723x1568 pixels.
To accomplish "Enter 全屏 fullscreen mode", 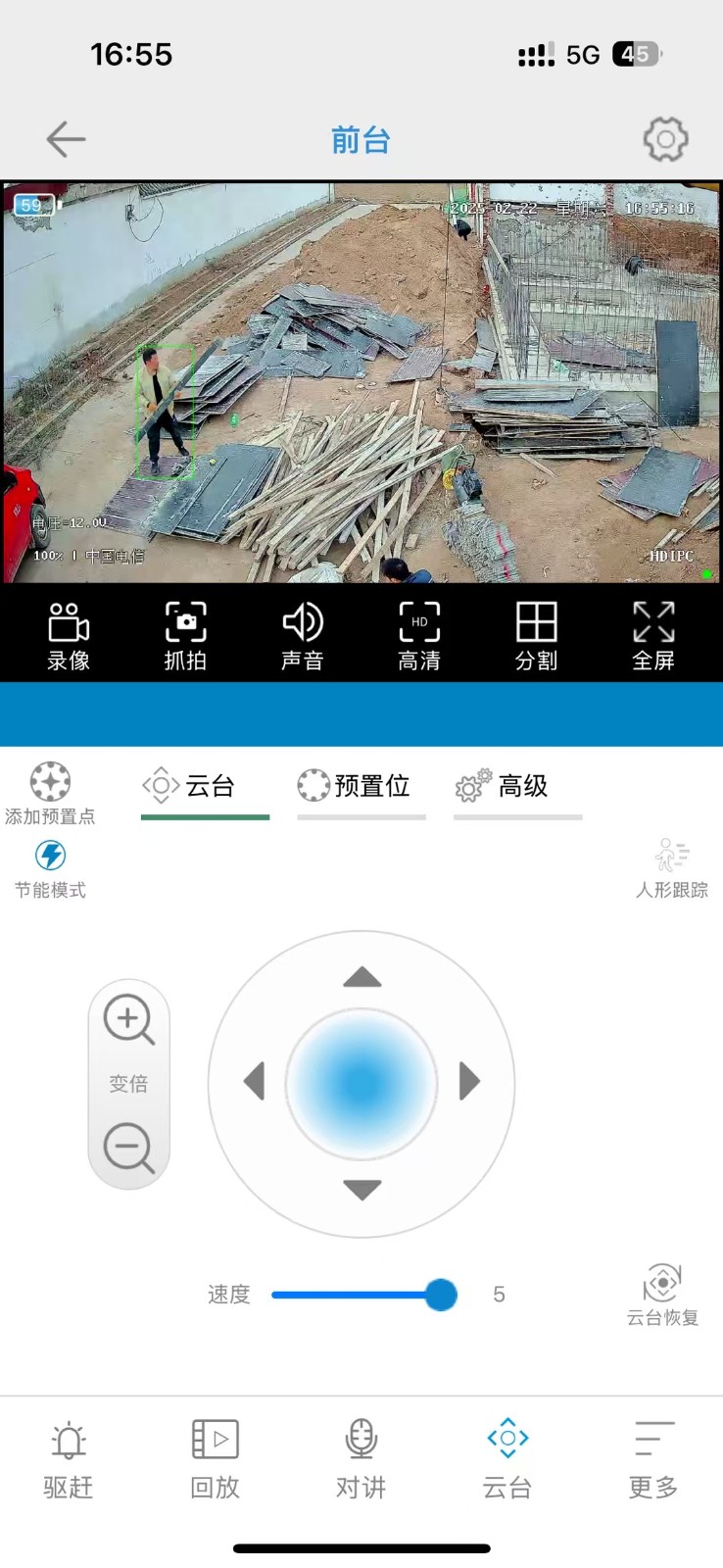I will (653, 635).
